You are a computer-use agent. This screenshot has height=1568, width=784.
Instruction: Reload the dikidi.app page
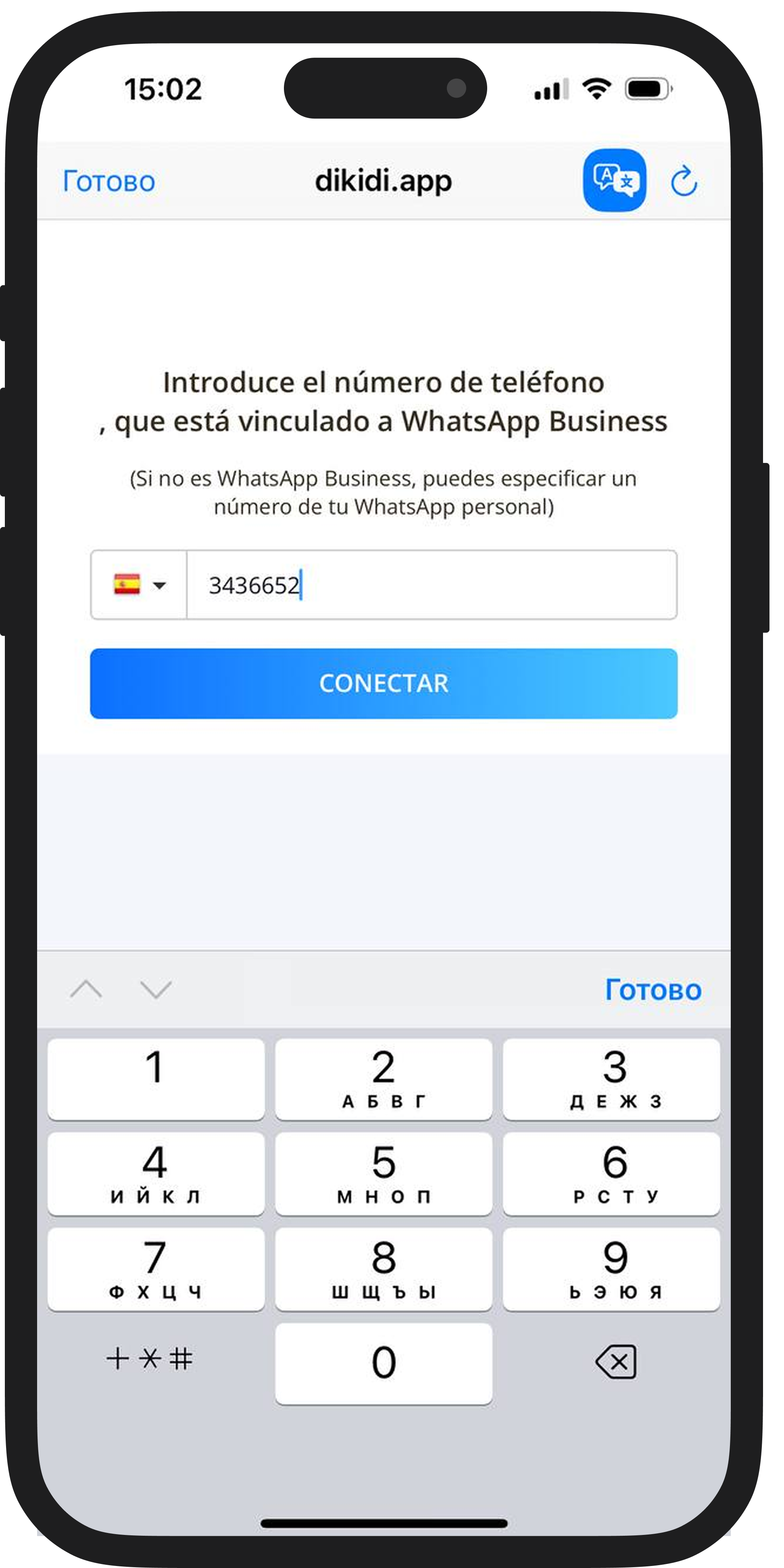click(x=684, y=181)
